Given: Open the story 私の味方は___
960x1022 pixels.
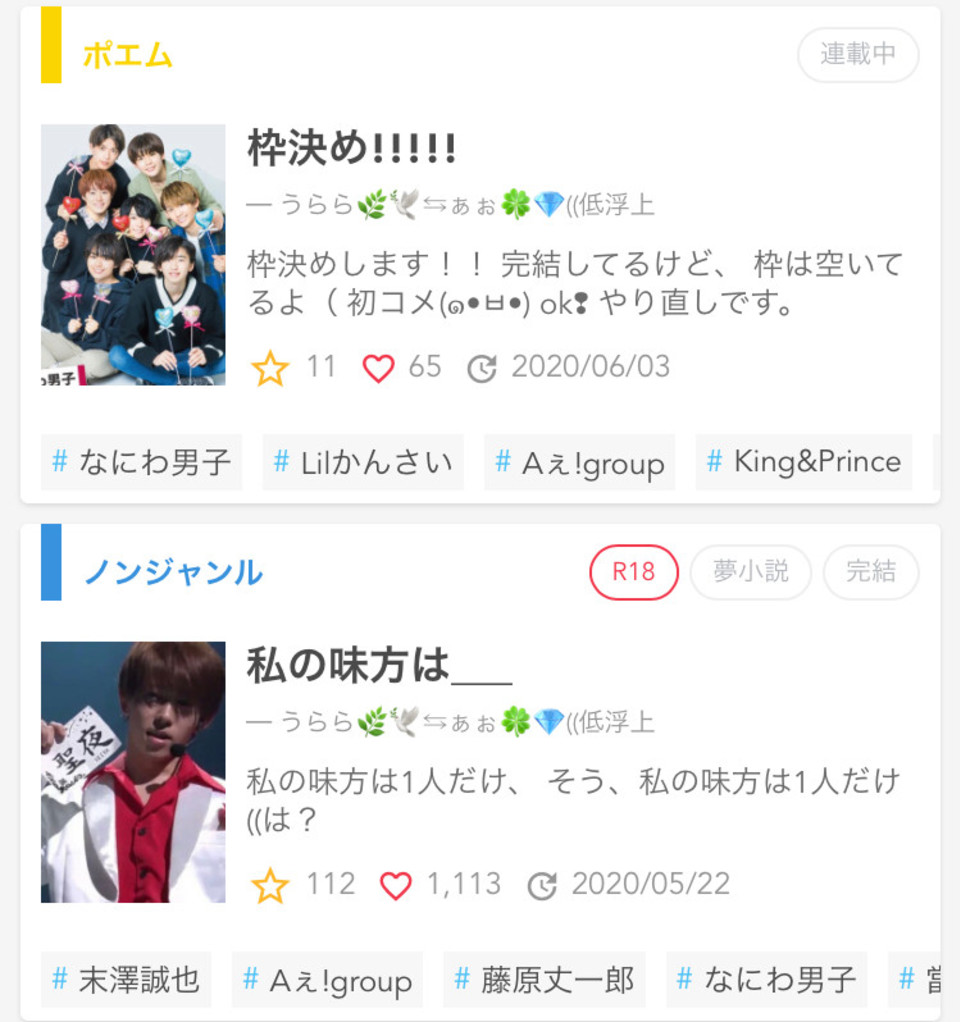Looking at the screenshot, I should [380, 666].
